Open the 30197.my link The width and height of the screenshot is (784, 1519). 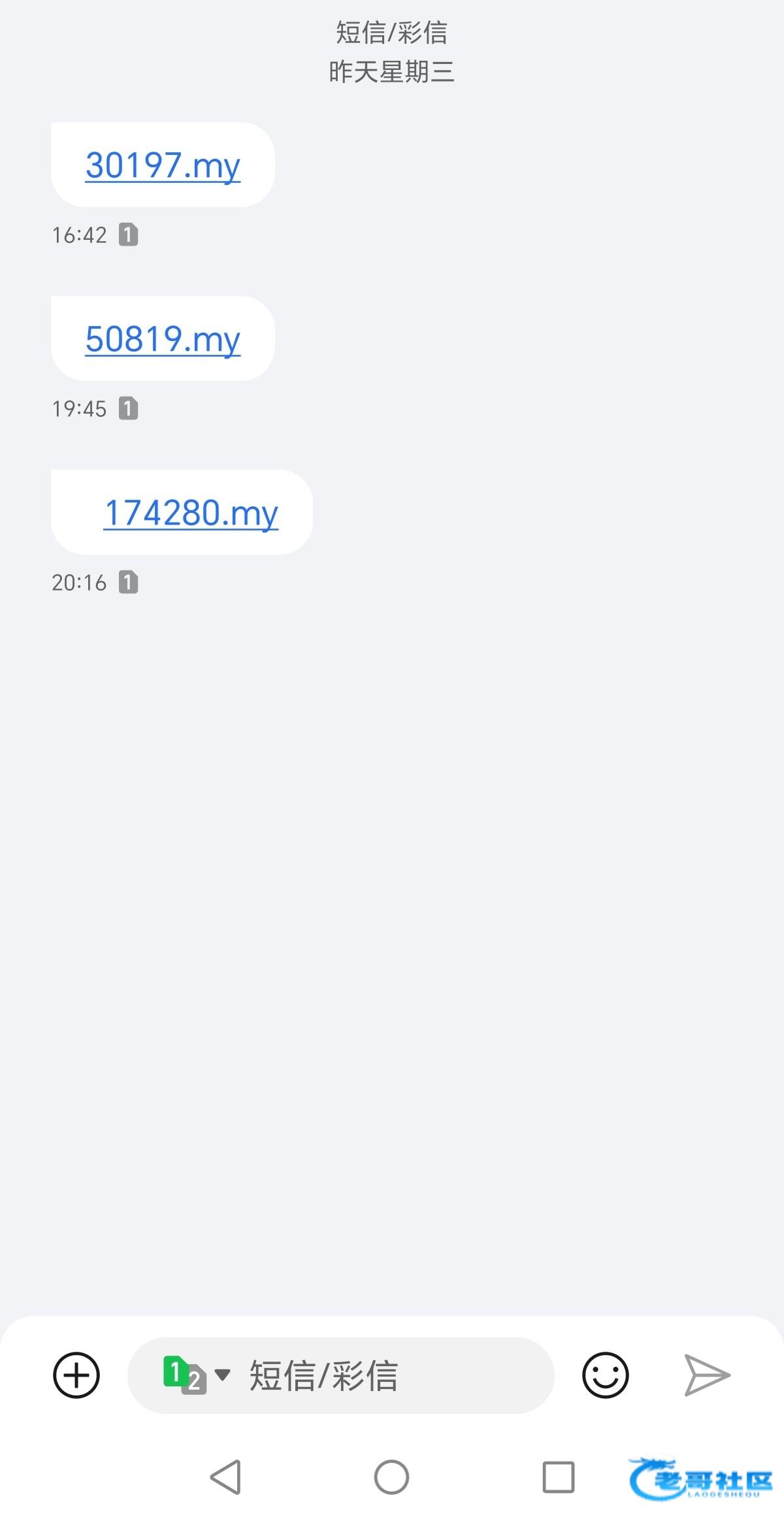[x=163, y=165]
